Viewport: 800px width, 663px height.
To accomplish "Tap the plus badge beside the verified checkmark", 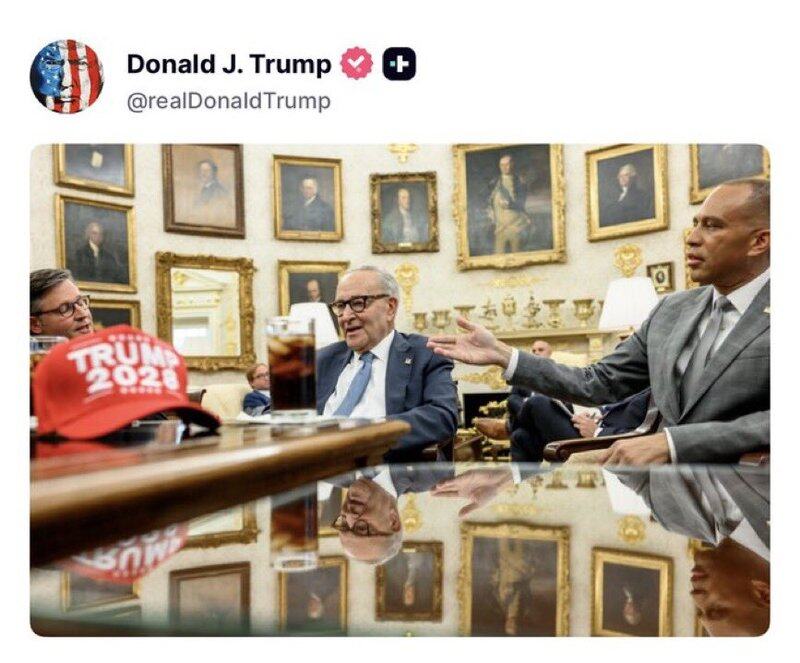I will 399,64.
